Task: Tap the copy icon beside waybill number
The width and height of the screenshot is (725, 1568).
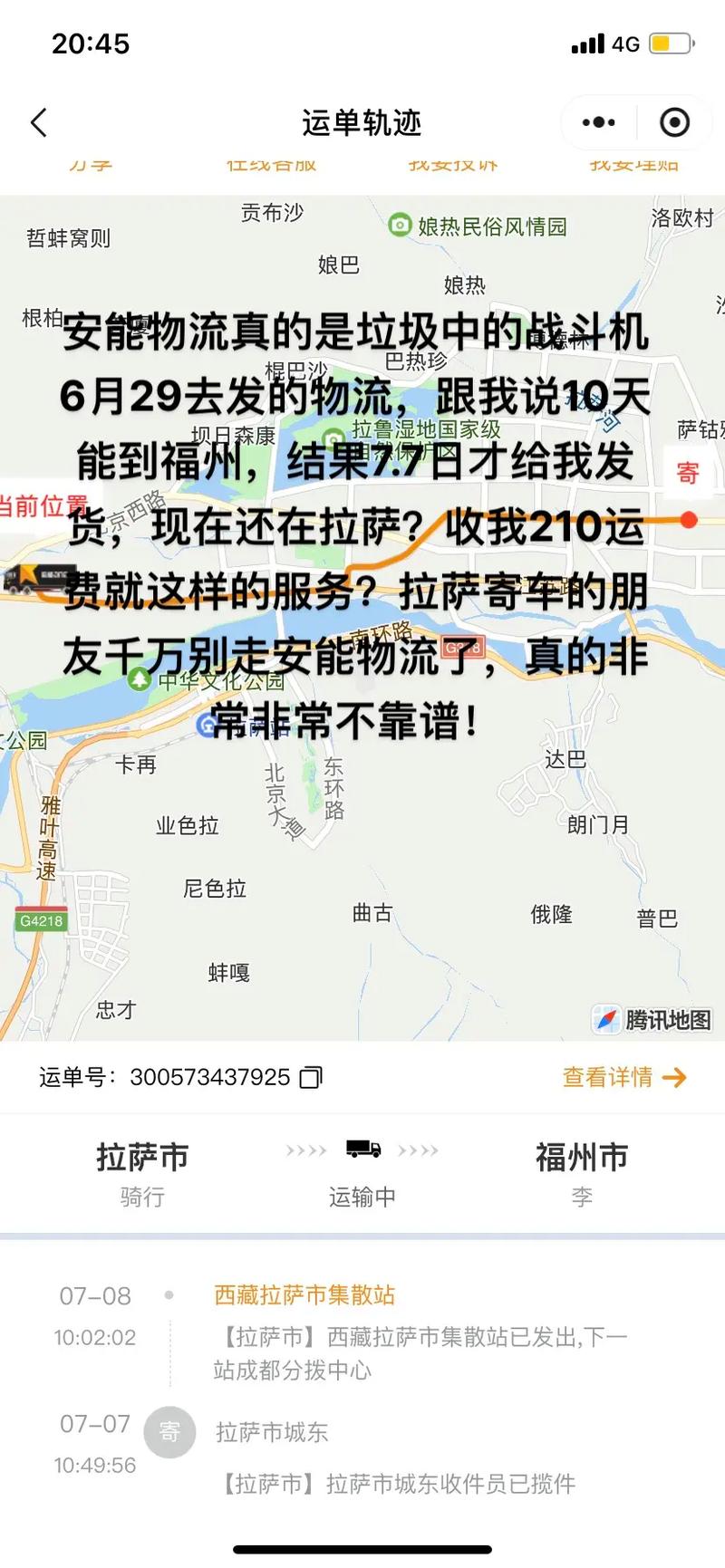Action: pos(309,1078)
